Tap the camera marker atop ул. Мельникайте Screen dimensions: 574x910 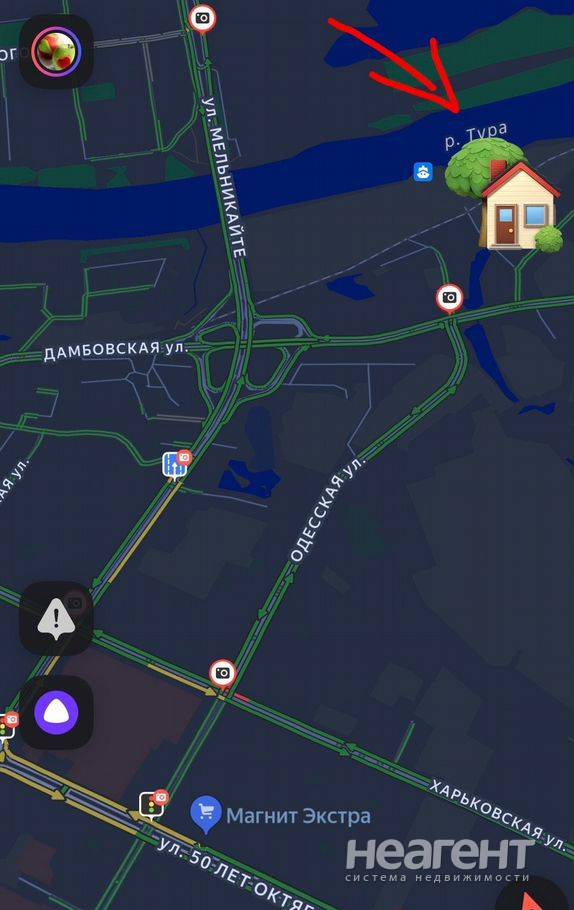point(202,19)
